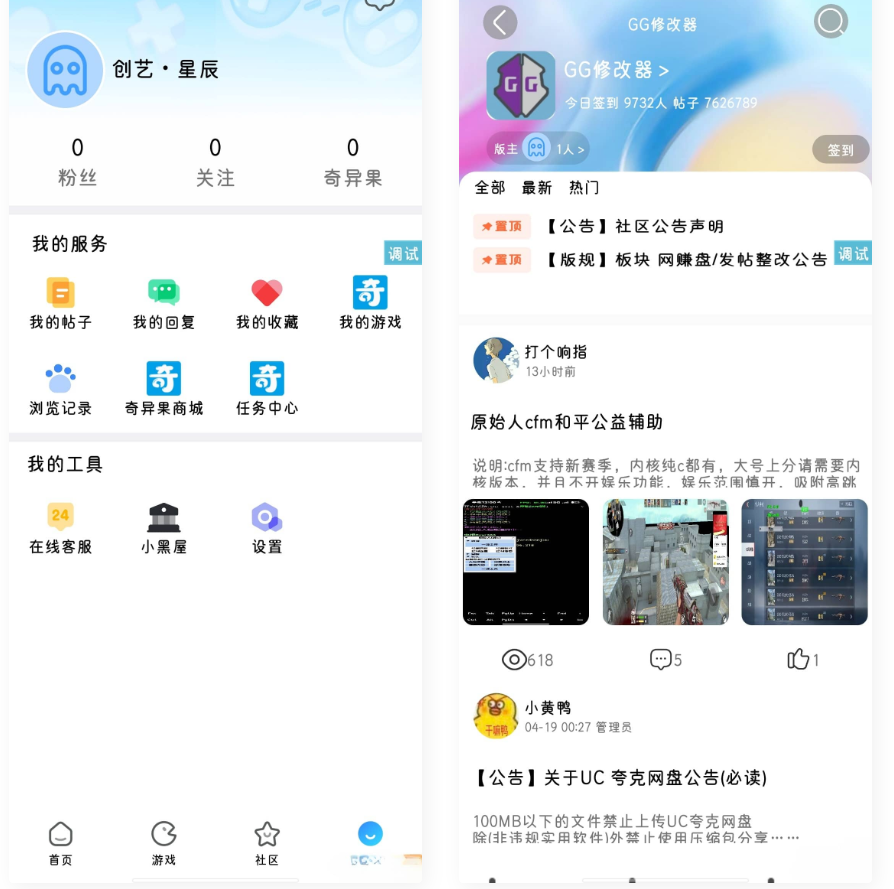The height and width of the screenshot is (889, 894).
Task: Open 我的帖子
Action: pos(60,303)
